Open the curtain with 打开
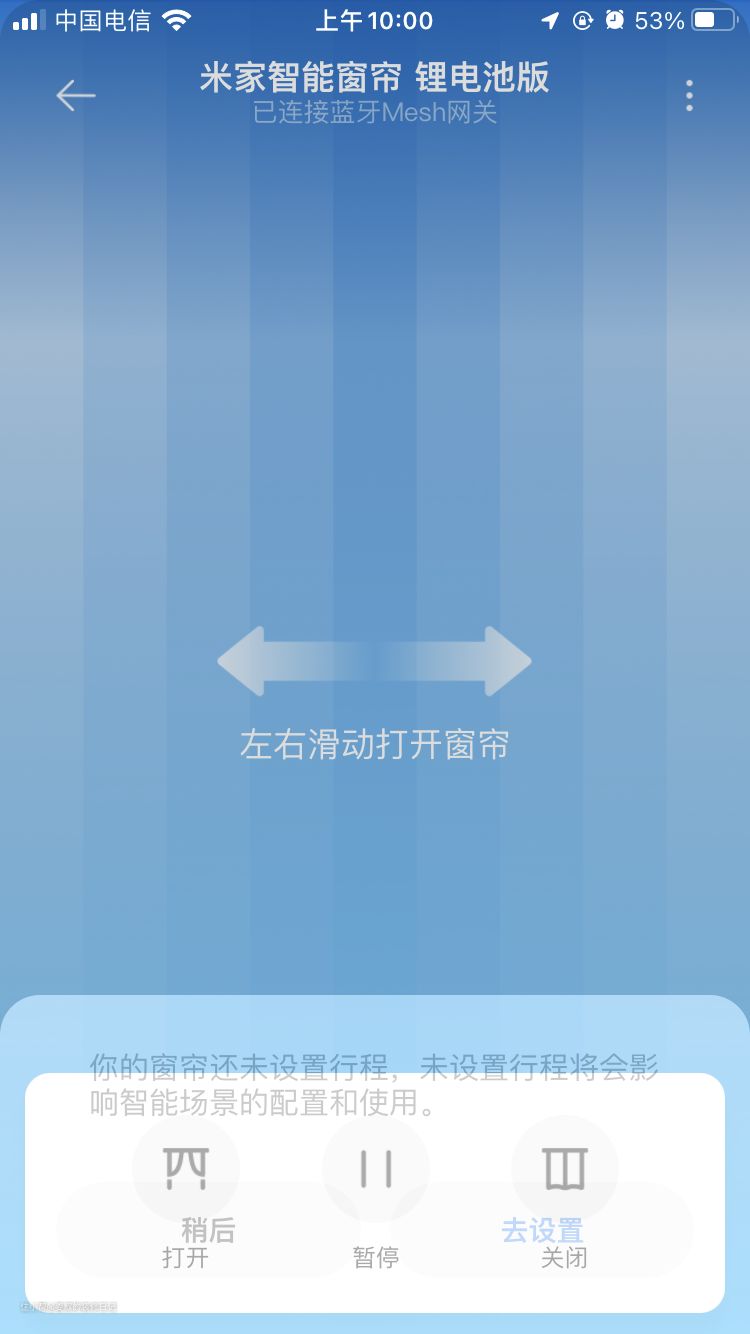 (186, 1170)
